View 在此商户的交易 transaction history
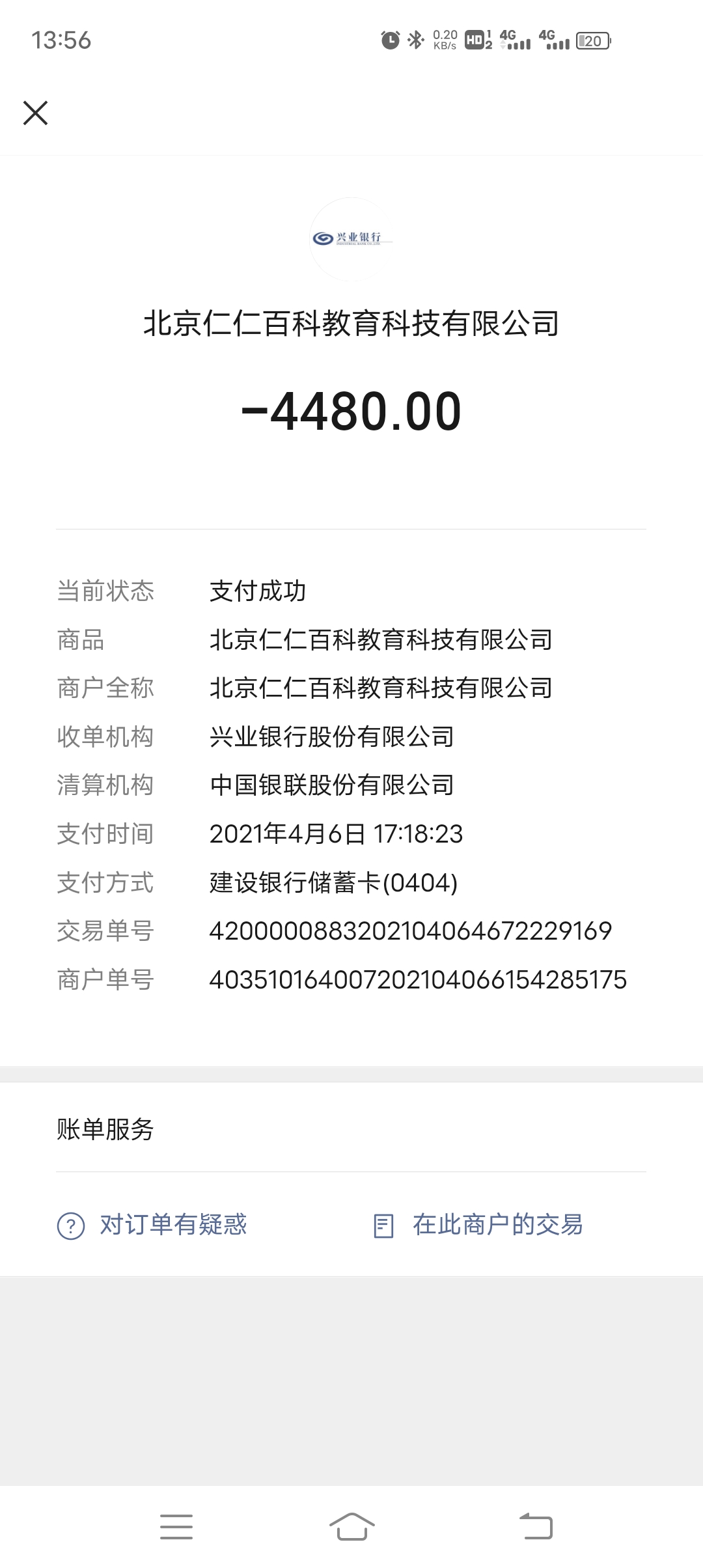Image resolution: width=703 pixels, height=1568 pixels. [x=478, y=1225]
